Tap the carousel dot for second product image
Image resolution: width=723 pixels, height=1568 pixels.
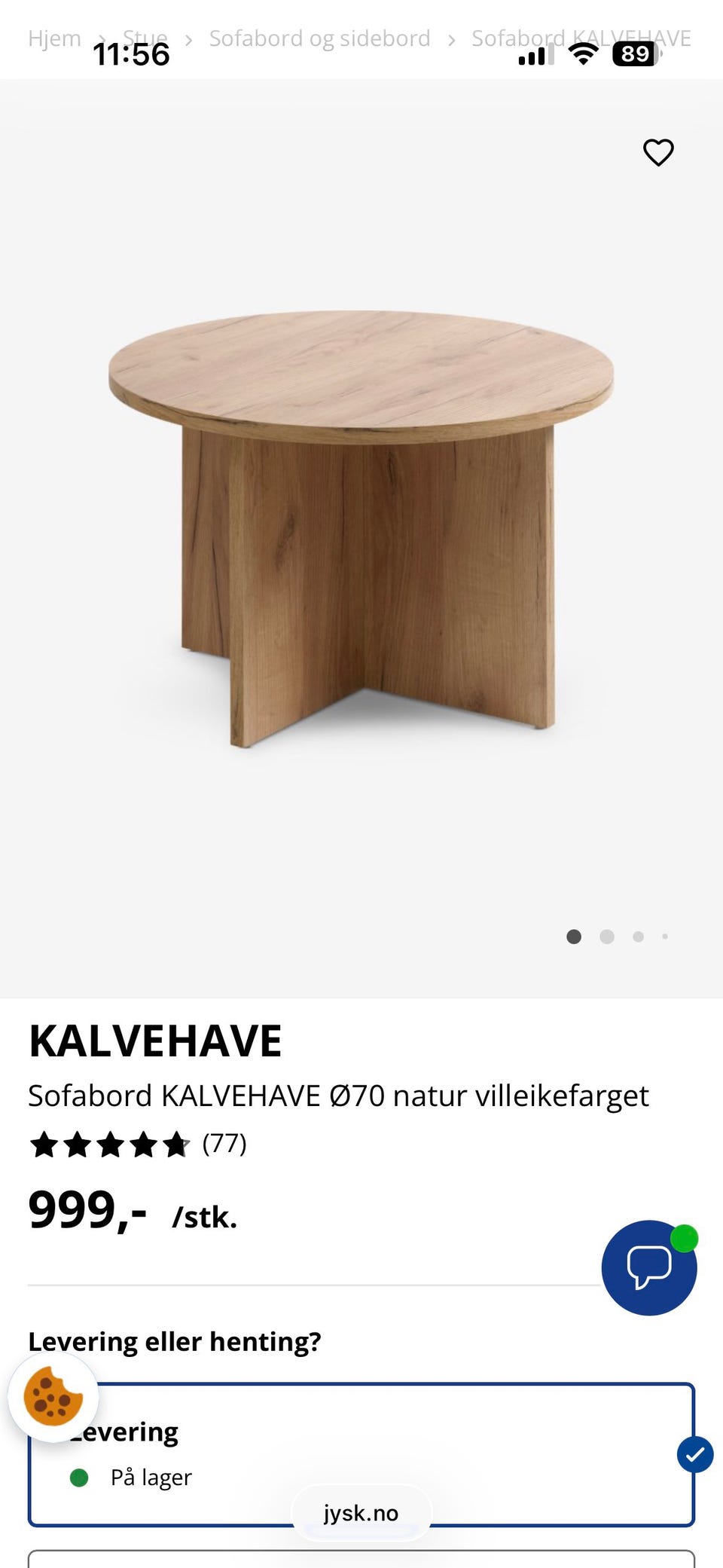pyautogui.click(x=606, y=937)
